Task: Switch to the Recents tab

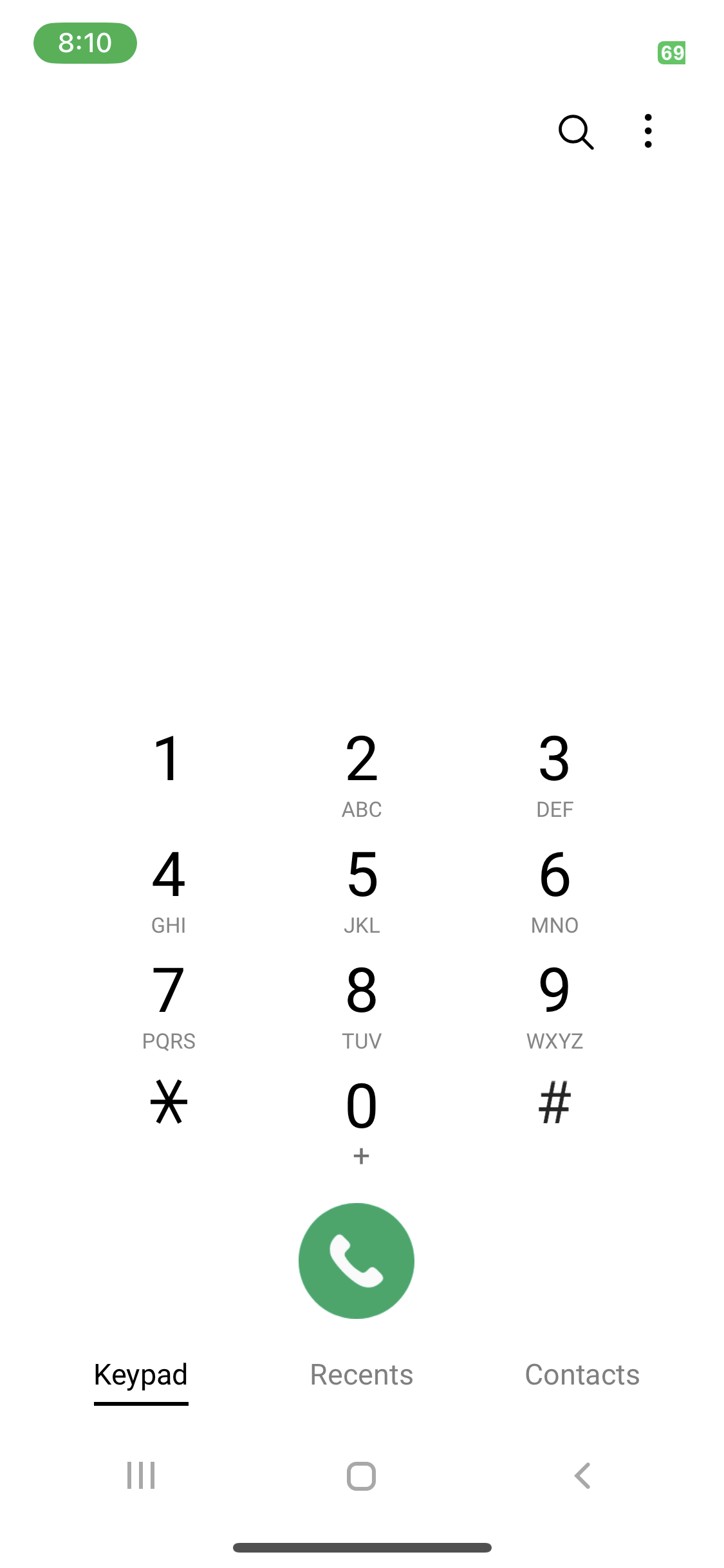Action: [x=361, y=1374]
